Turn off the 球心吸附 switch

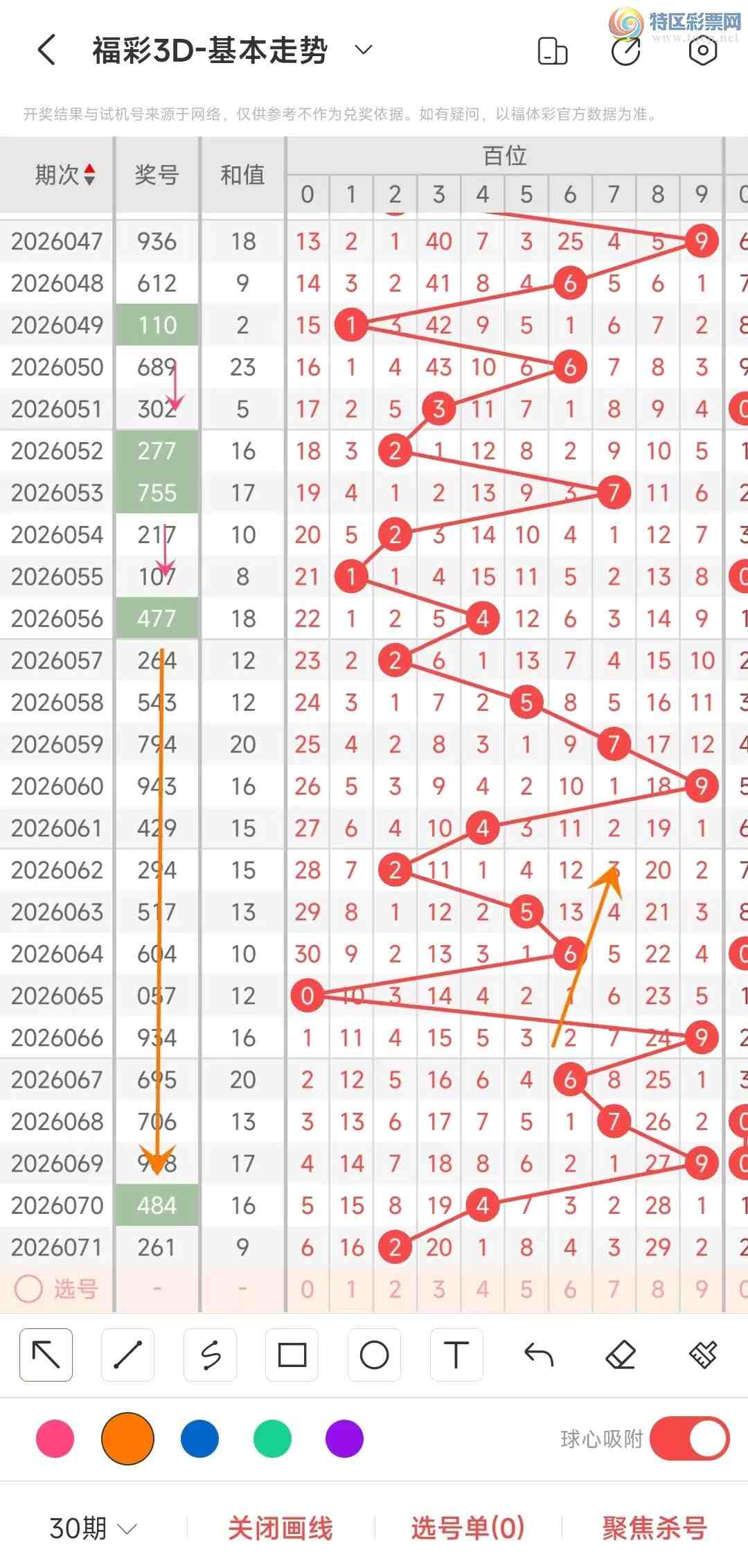pos(689,1439)
